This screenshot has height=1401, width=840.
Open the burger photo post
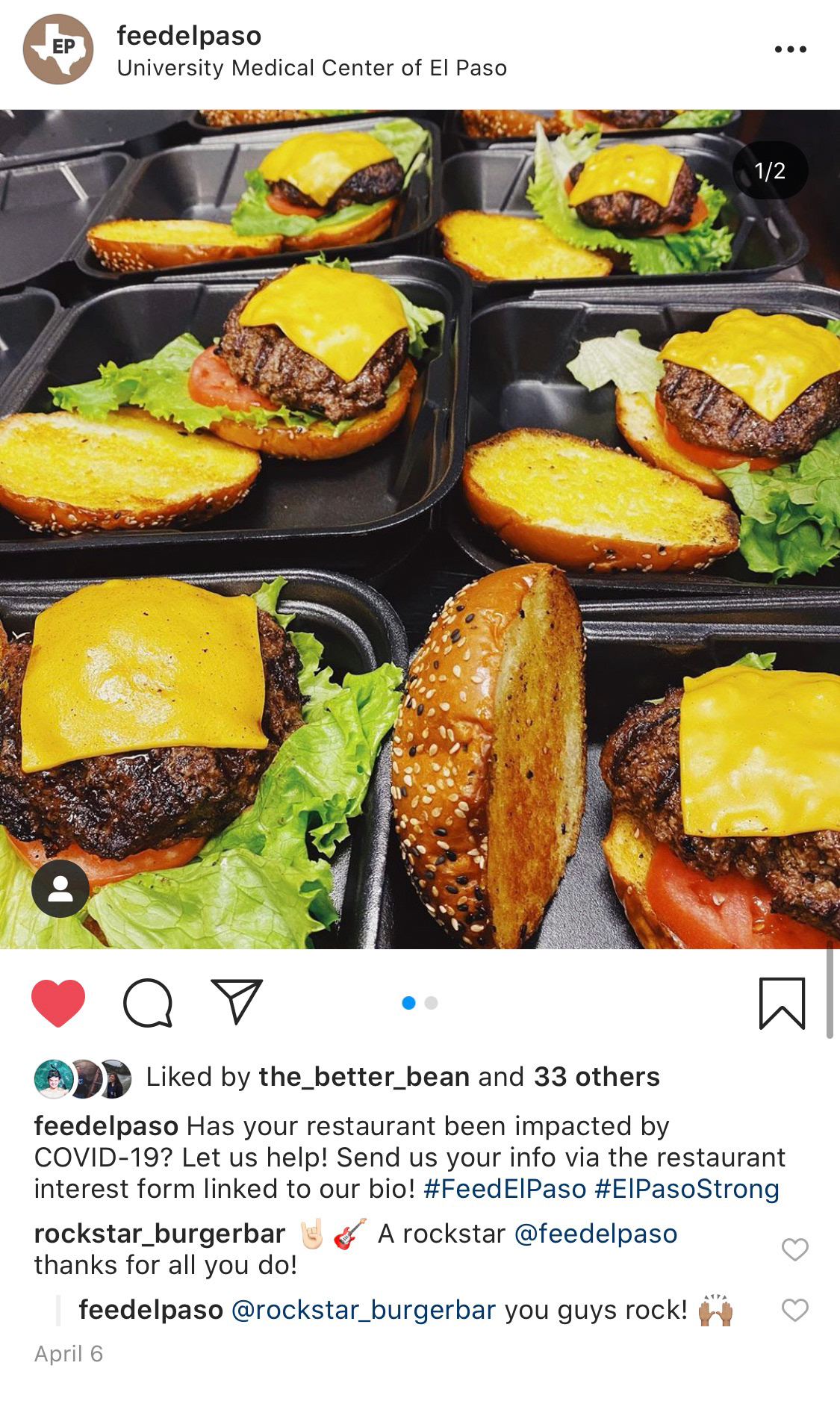pos(420,529)
